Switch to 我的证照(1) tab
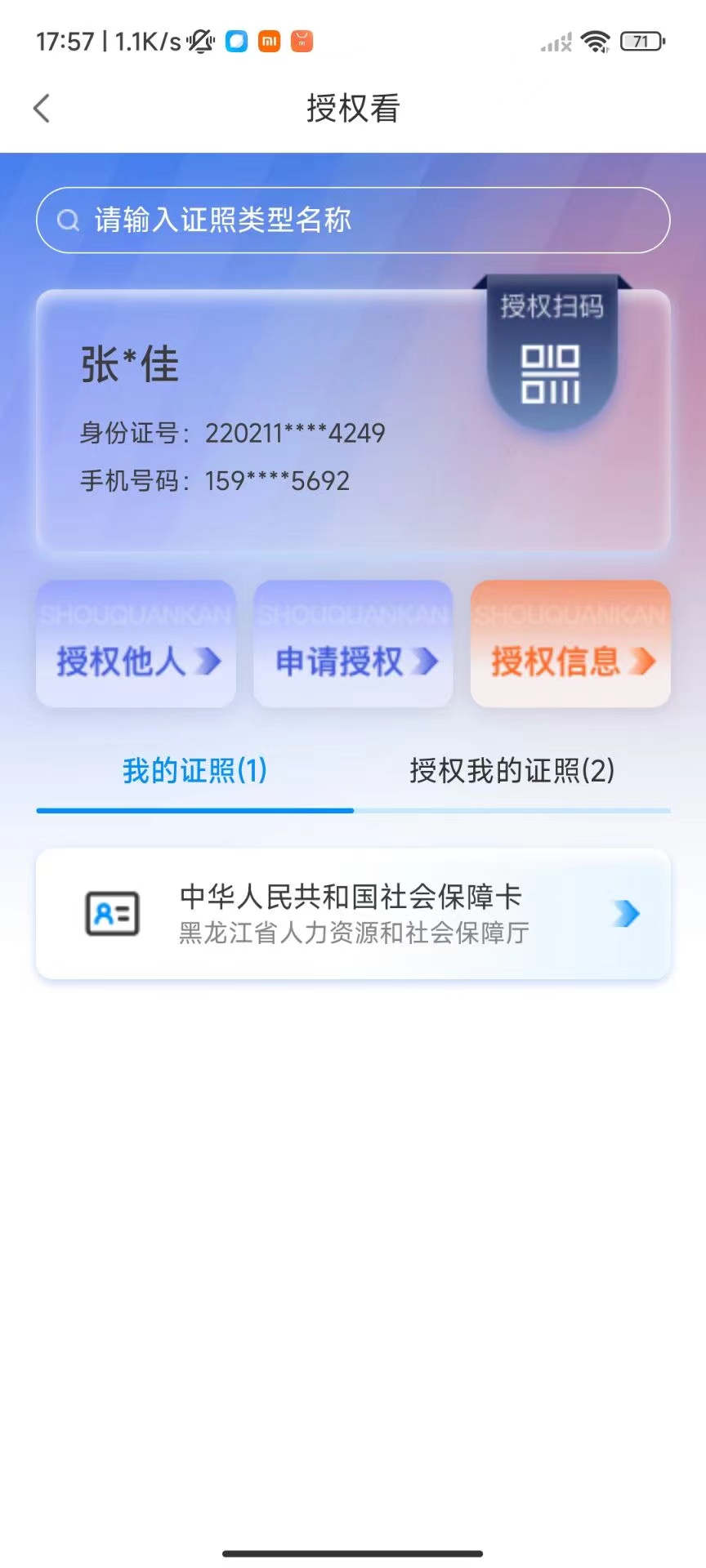Viewport: 706px width, 1568px height. pyautogui.click(x=194, y=771)
